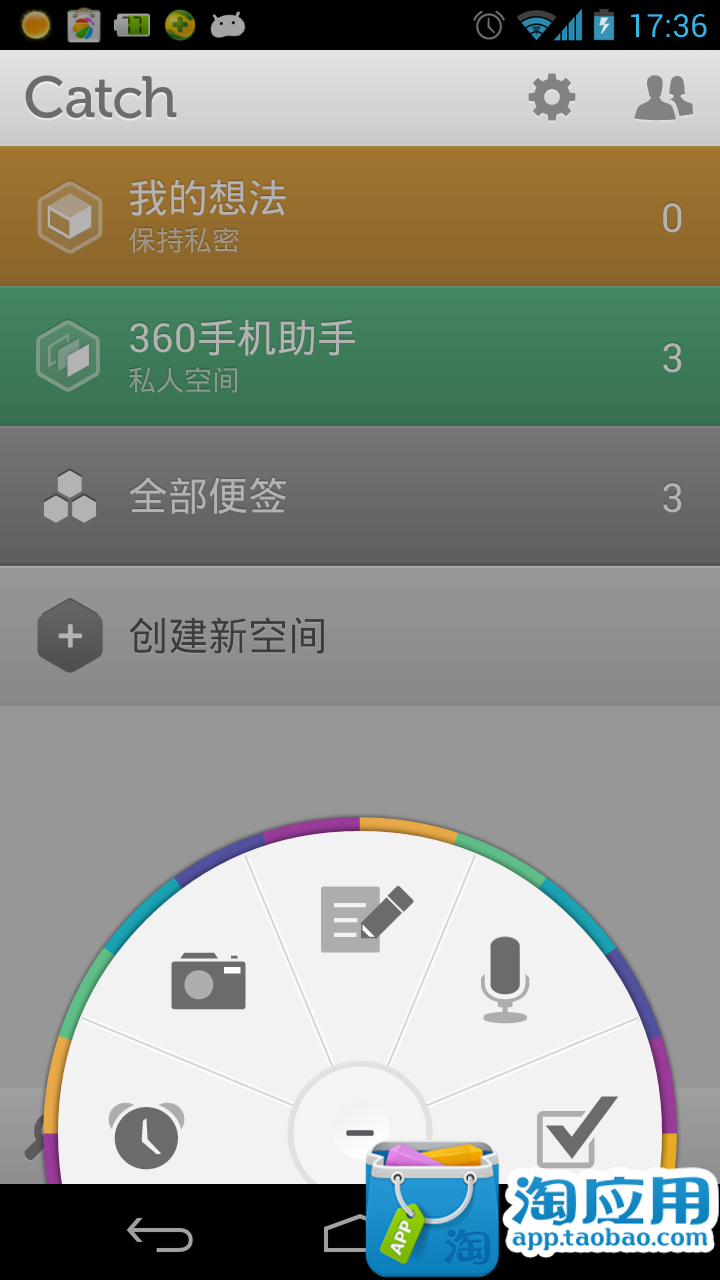Open 全部便签 notes list
This screenshot has width=720, height=1280.
(360, 497)
